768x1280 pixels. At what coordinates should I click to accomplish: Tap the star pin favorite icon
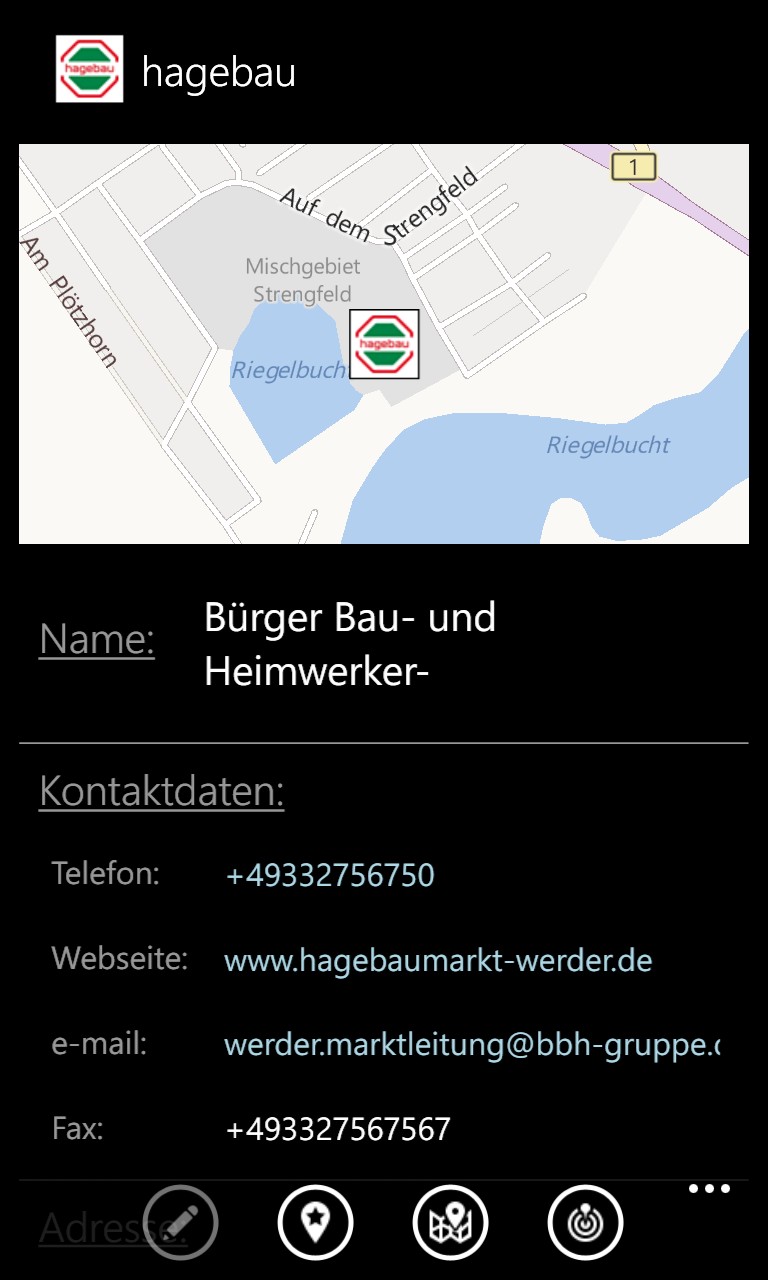[315, 1222]
